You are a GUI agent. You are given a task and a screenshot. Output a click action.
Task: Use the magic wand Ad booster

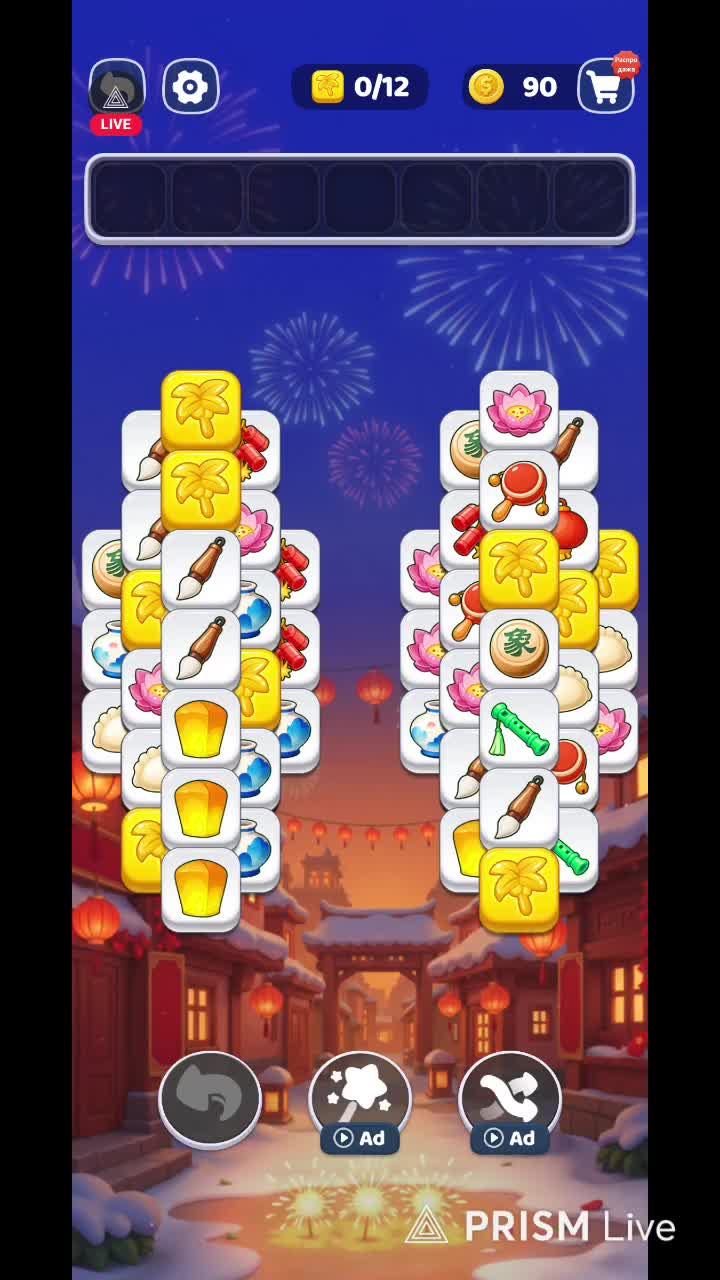360,1100
